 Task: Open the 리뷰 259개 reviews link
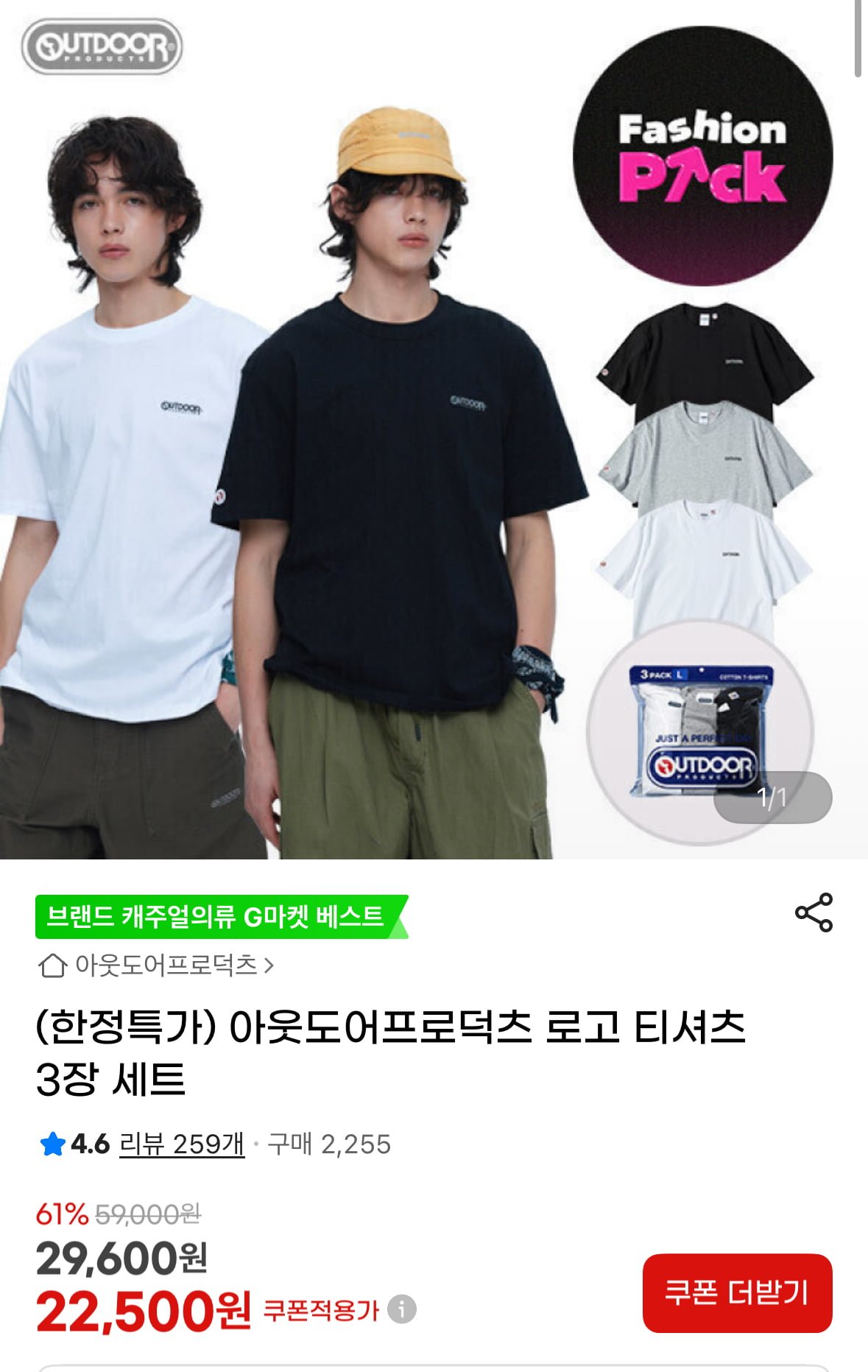point(181,1144)
